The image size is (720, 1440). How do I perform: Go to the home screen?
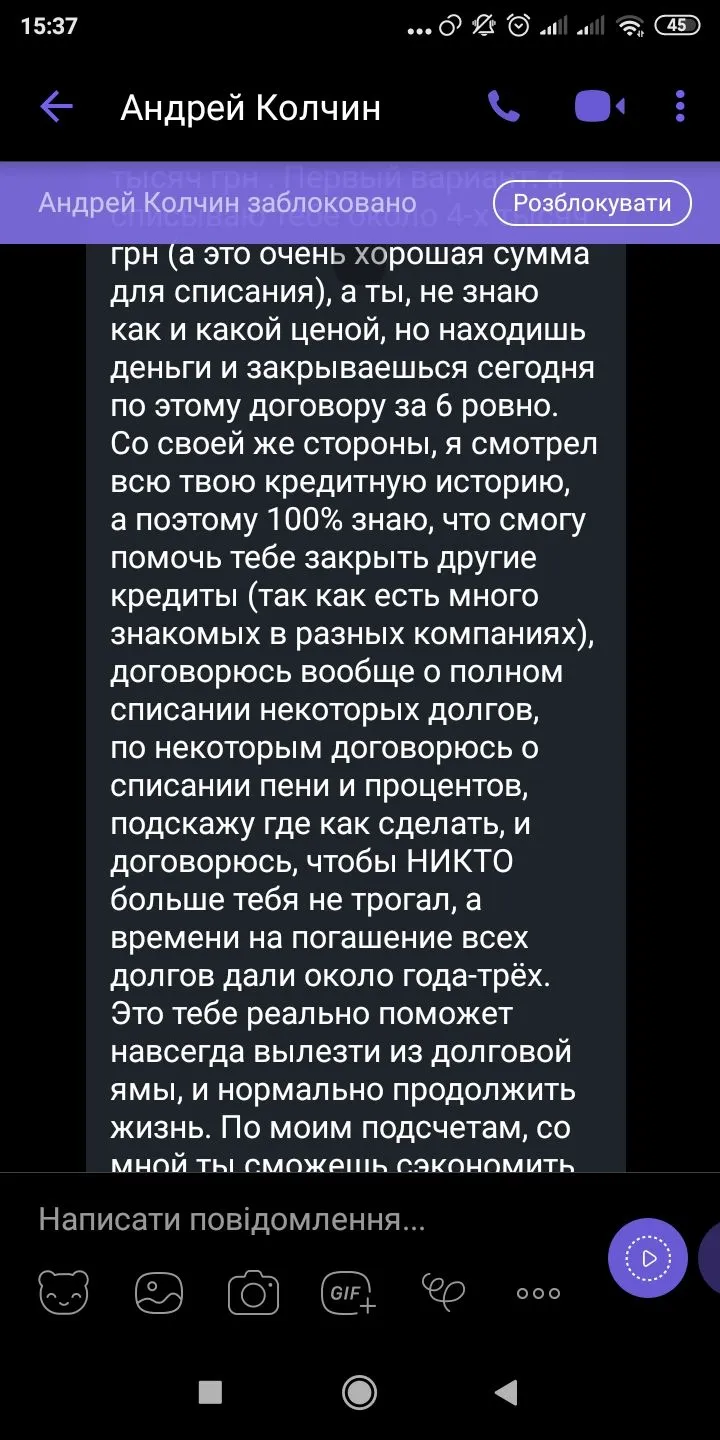click(x=359, y=1392)
